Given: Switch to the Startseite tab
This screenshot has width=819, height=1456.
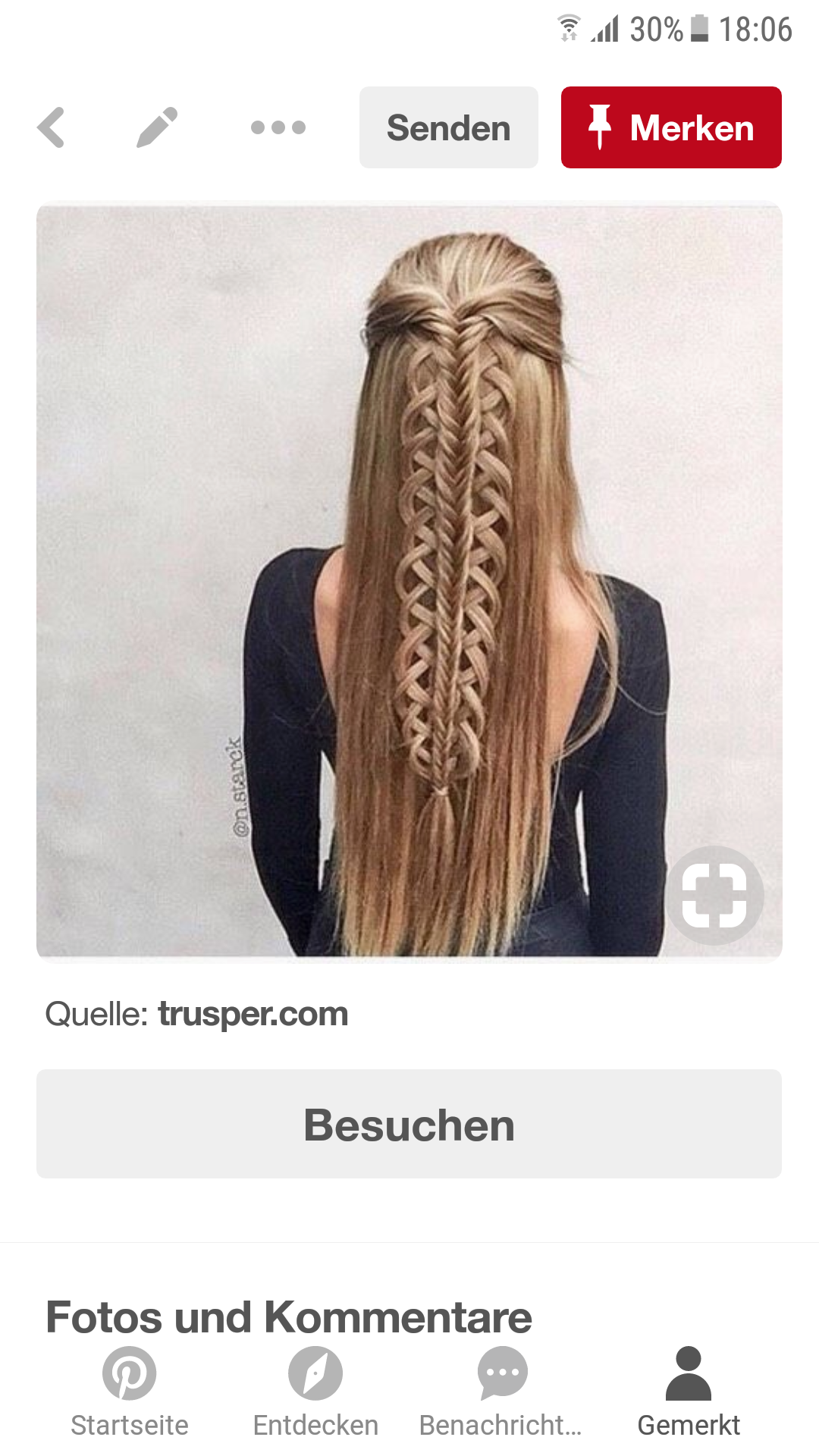Looking at the screenshot, I should [130, 1392].
